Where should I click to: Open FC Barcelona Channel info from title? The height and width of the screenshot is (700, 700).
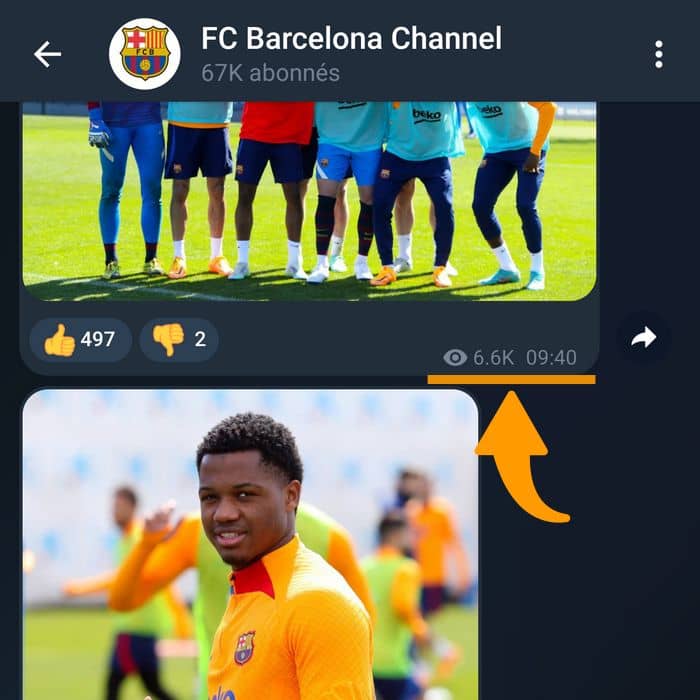tap(351, 40)
